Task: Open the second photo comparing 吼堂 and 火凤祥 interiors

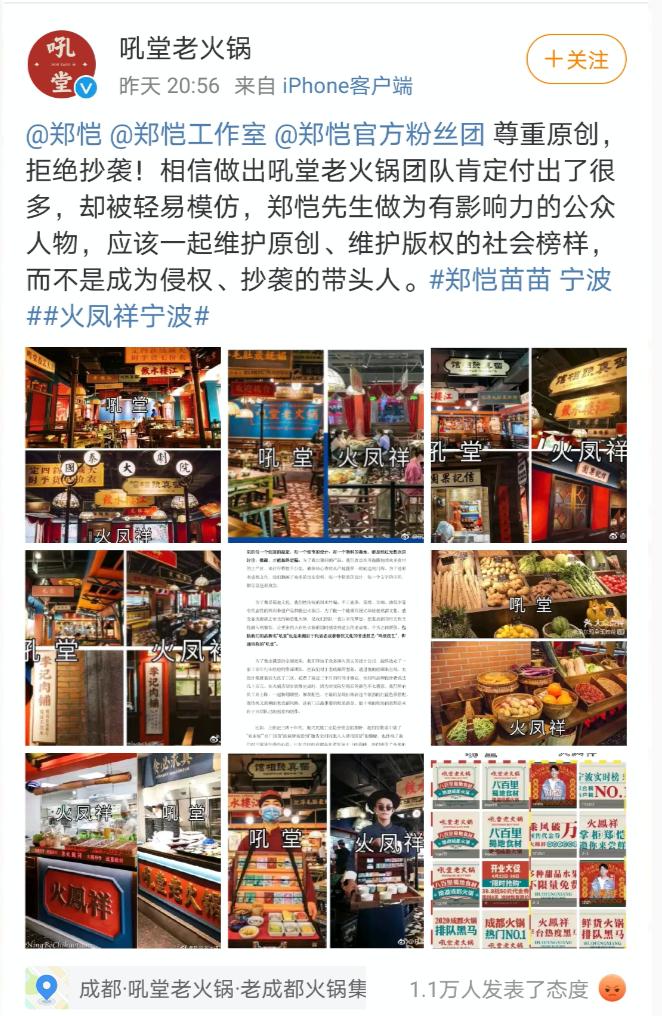Action: pyautogui.click(x=325, y=445)
